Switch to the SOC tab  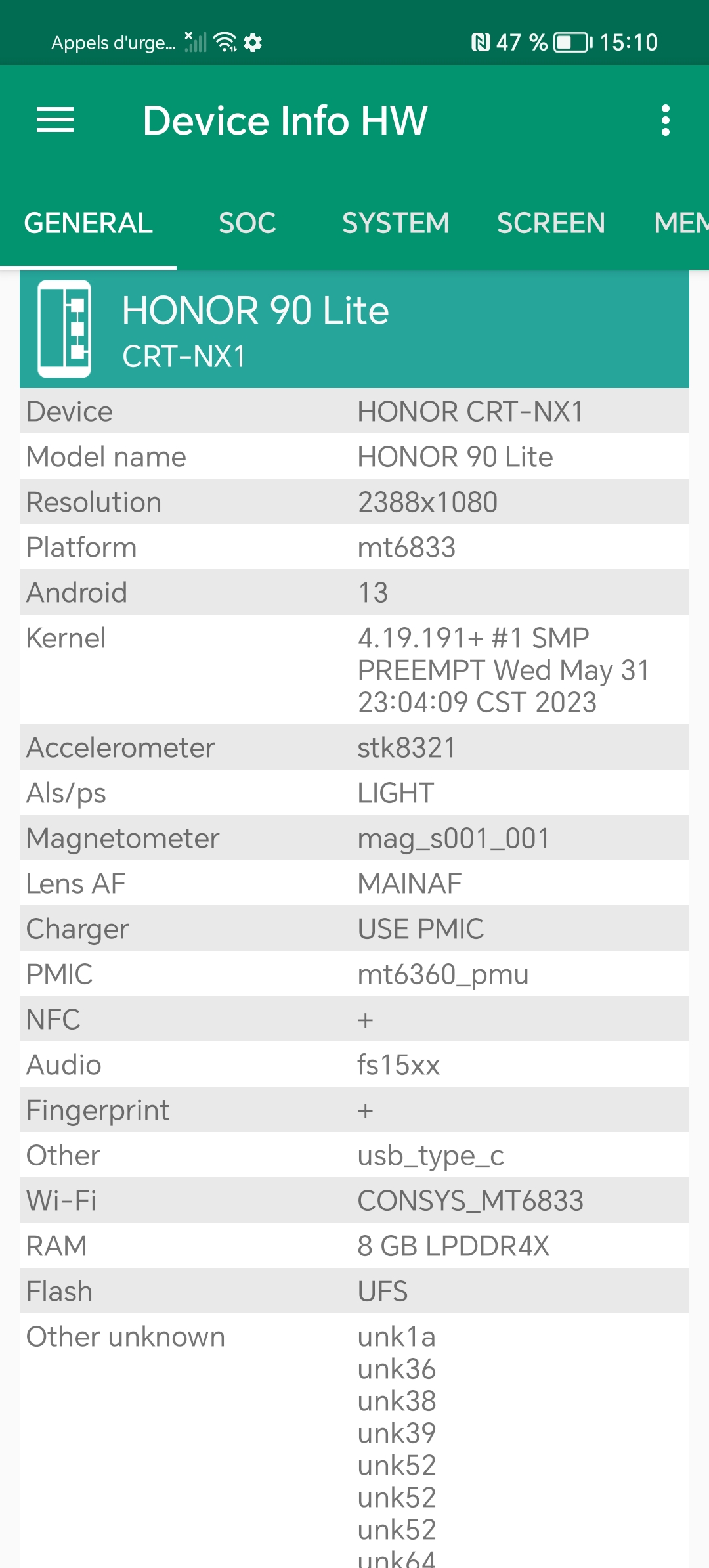pyautogui.click(x=247, y=223)
